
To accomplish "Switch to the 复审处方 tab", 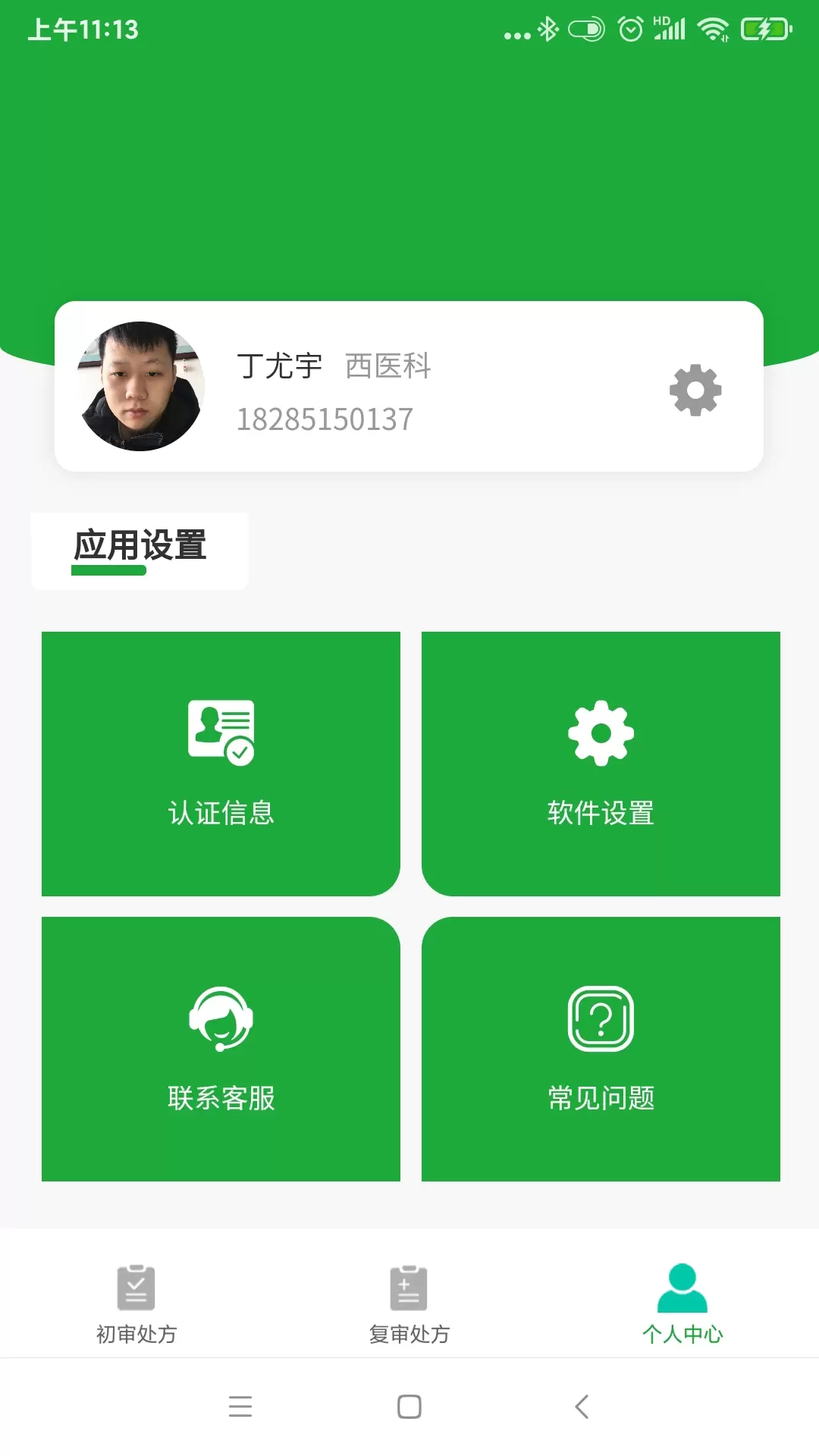I will pyautogui.click(x=409, y=1304).
